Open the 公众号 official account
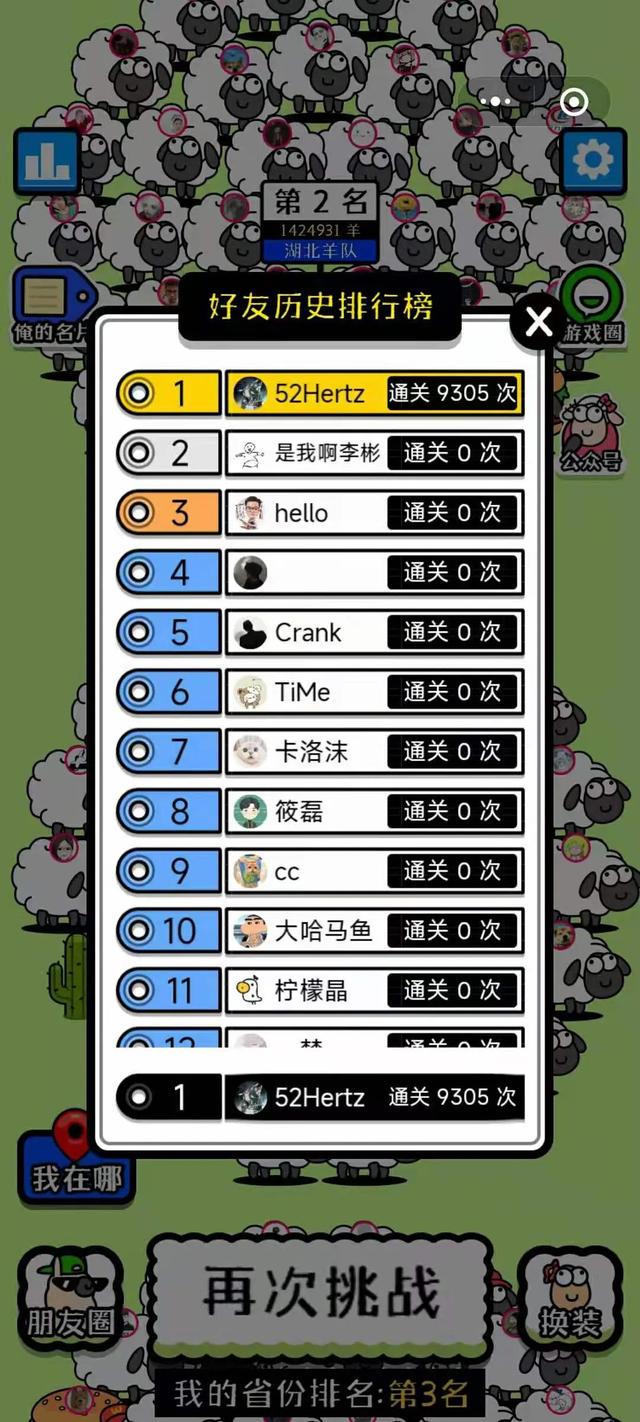Image resolution: width=640 pixels, height=1422 pixels. point(591,437)
